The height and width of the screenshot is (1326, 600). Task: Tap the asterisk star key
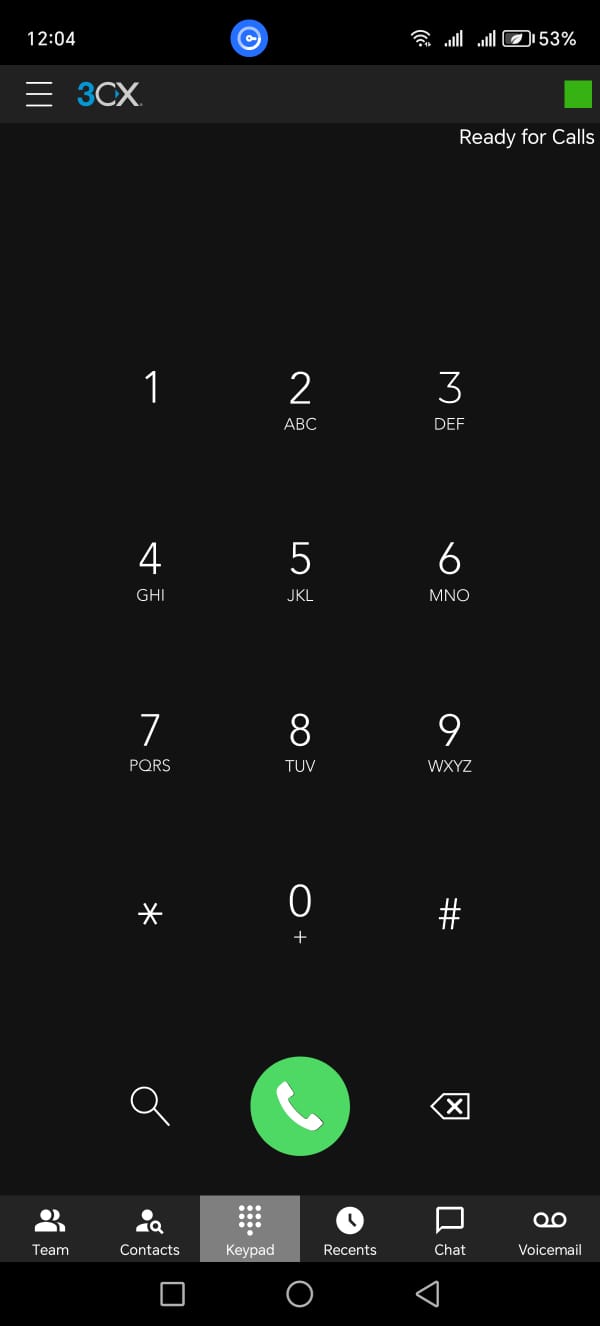[x=151, y=914]
